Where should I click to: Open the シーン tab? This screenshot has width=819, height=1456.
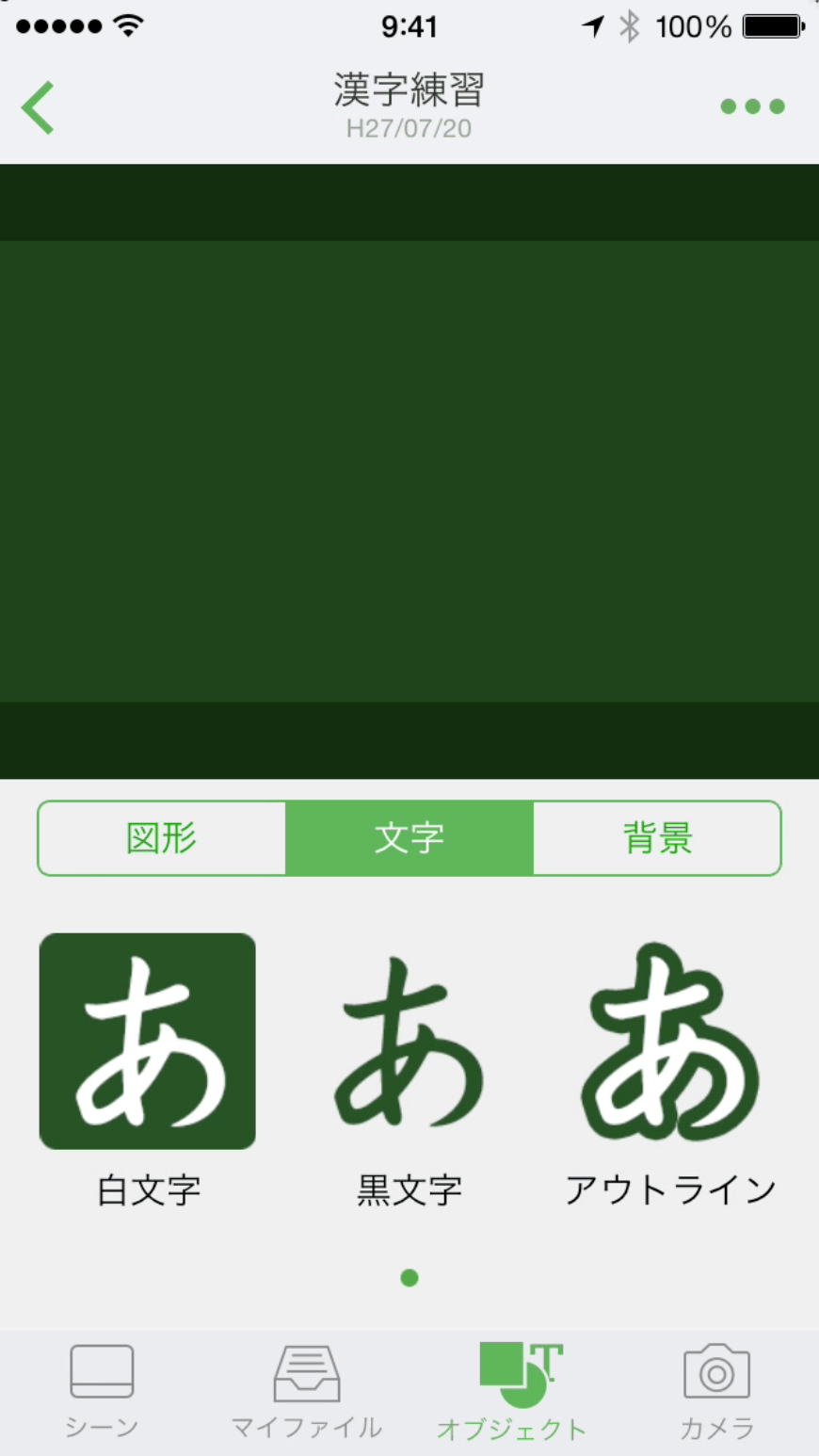102,1392
